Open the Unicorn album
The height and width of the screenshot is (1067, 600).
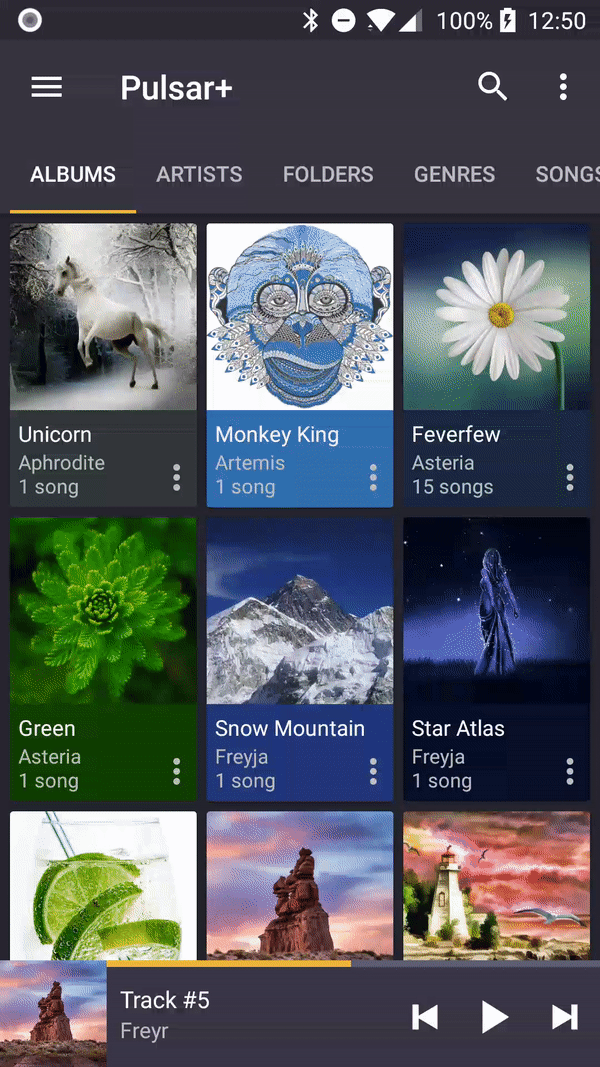(x=103, y=318)
